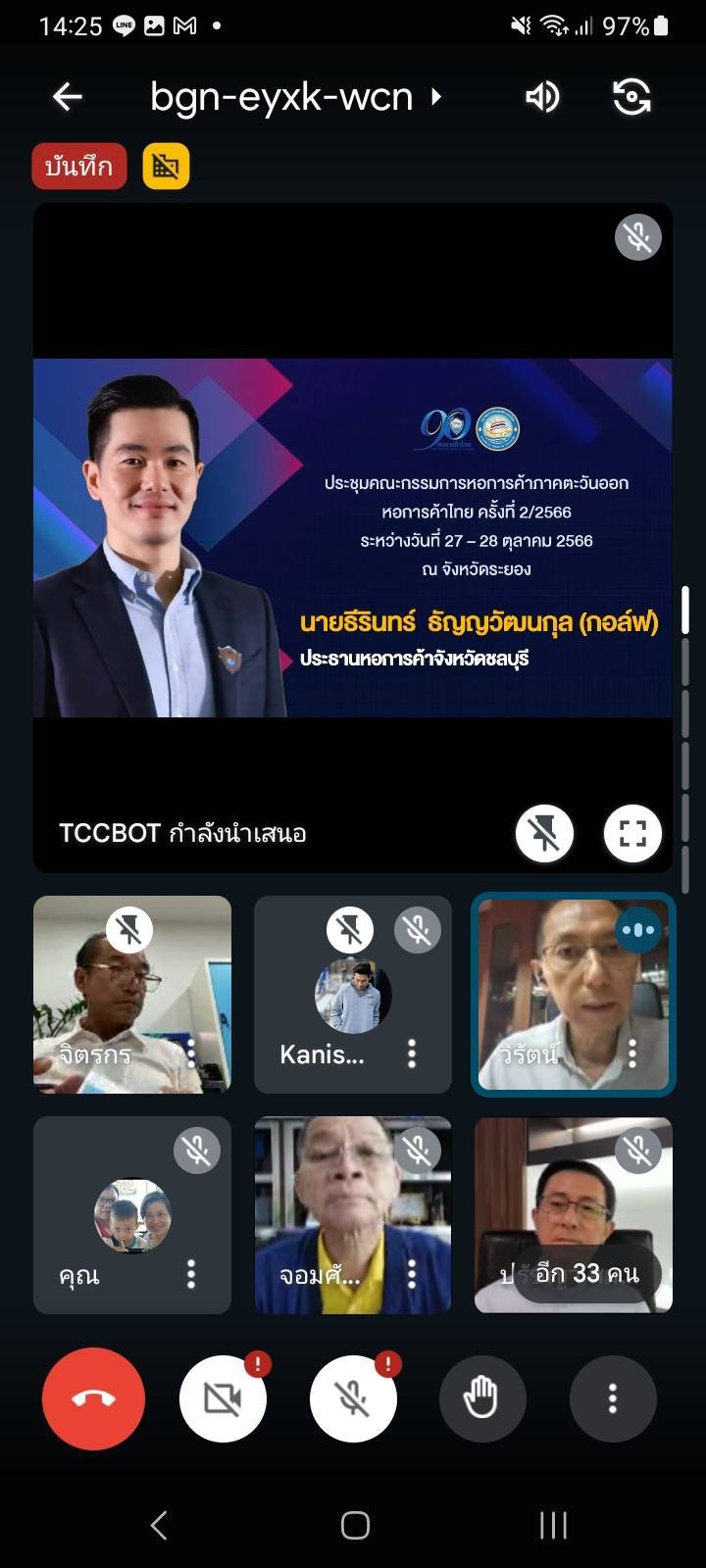The width and height of the screenshot is (706, 1568).
Task: Open the three-dot menu on คุณ tile
Action: click(191, 1274)
